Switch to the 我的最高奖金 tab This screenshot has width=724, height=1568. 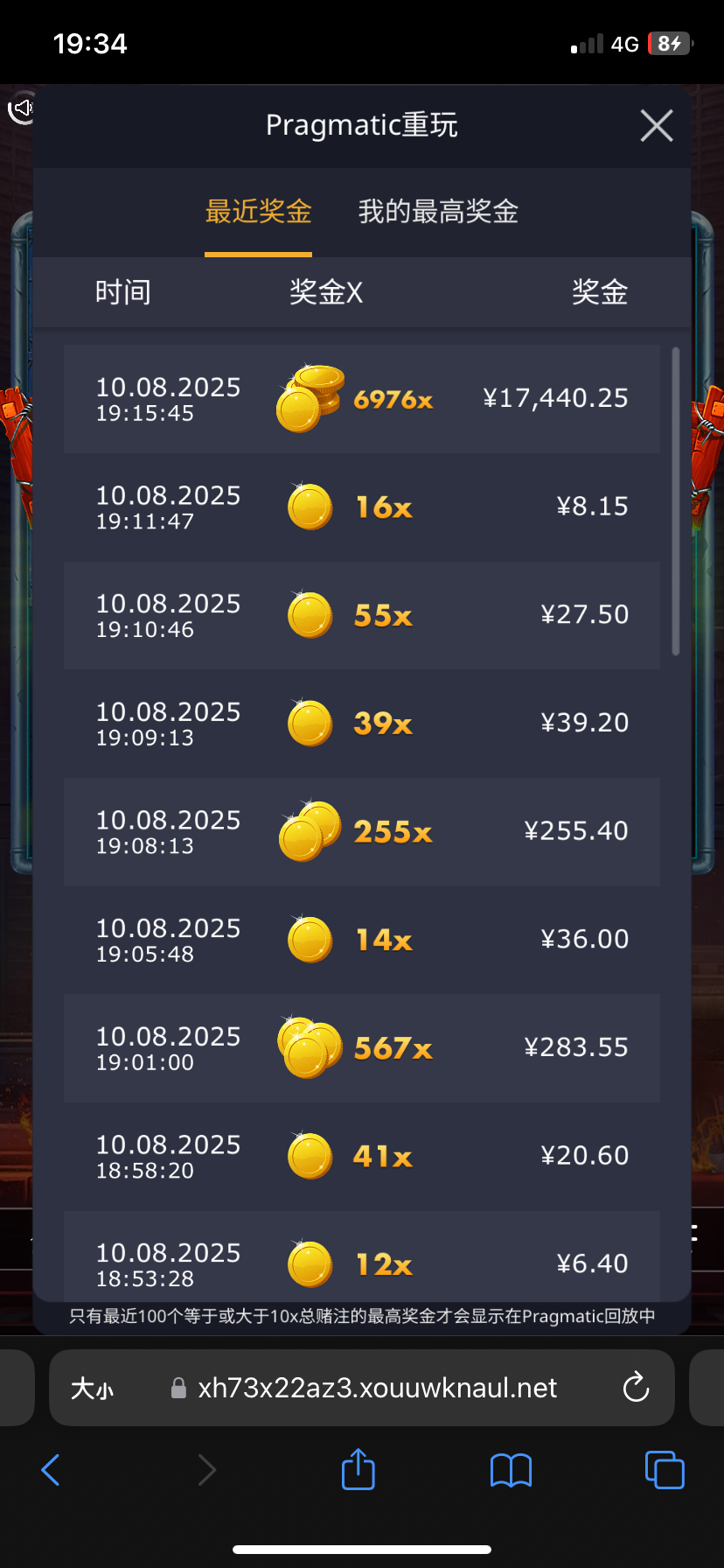coord(438,212)
